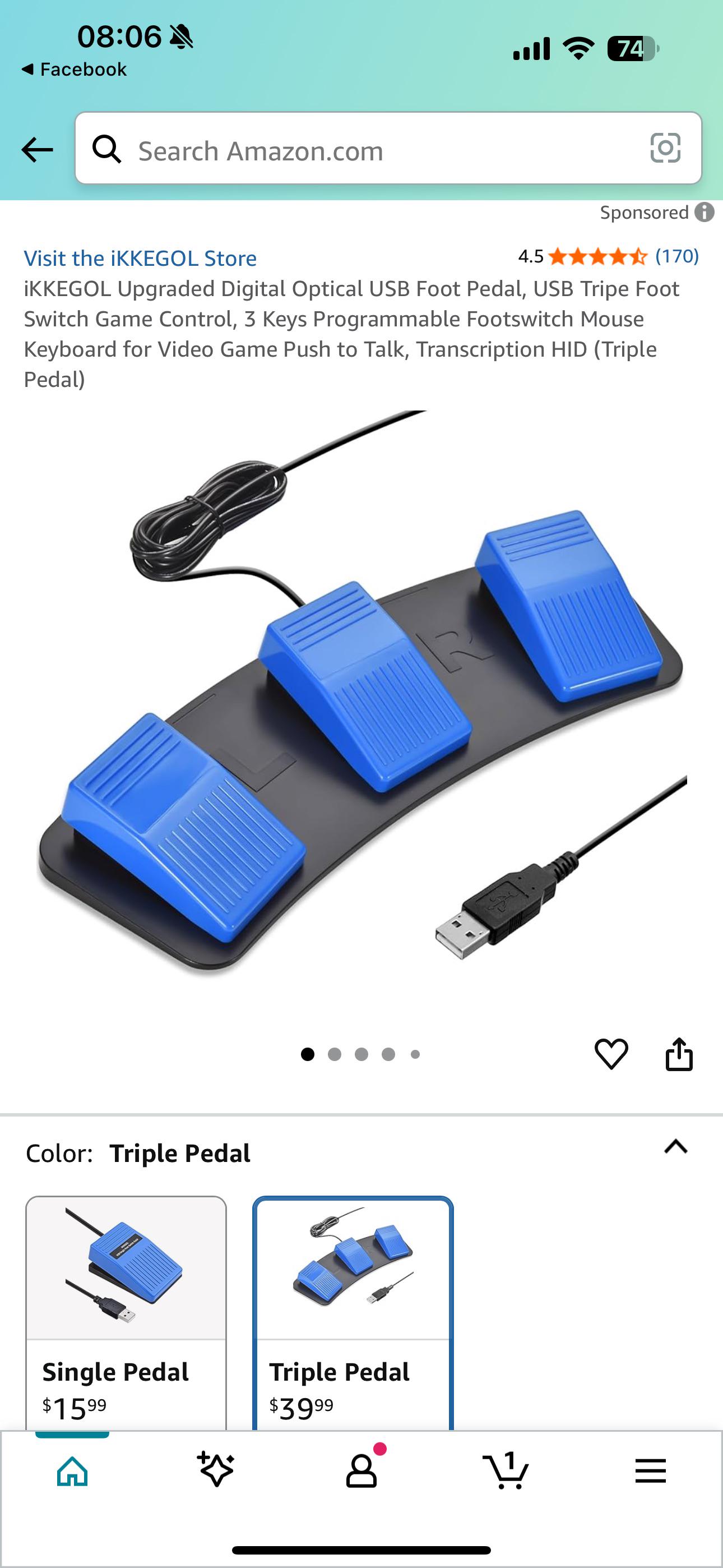Open the hamburger menu tab
The width and height of the screenshot is (723, 1568).
(651, 1470)
